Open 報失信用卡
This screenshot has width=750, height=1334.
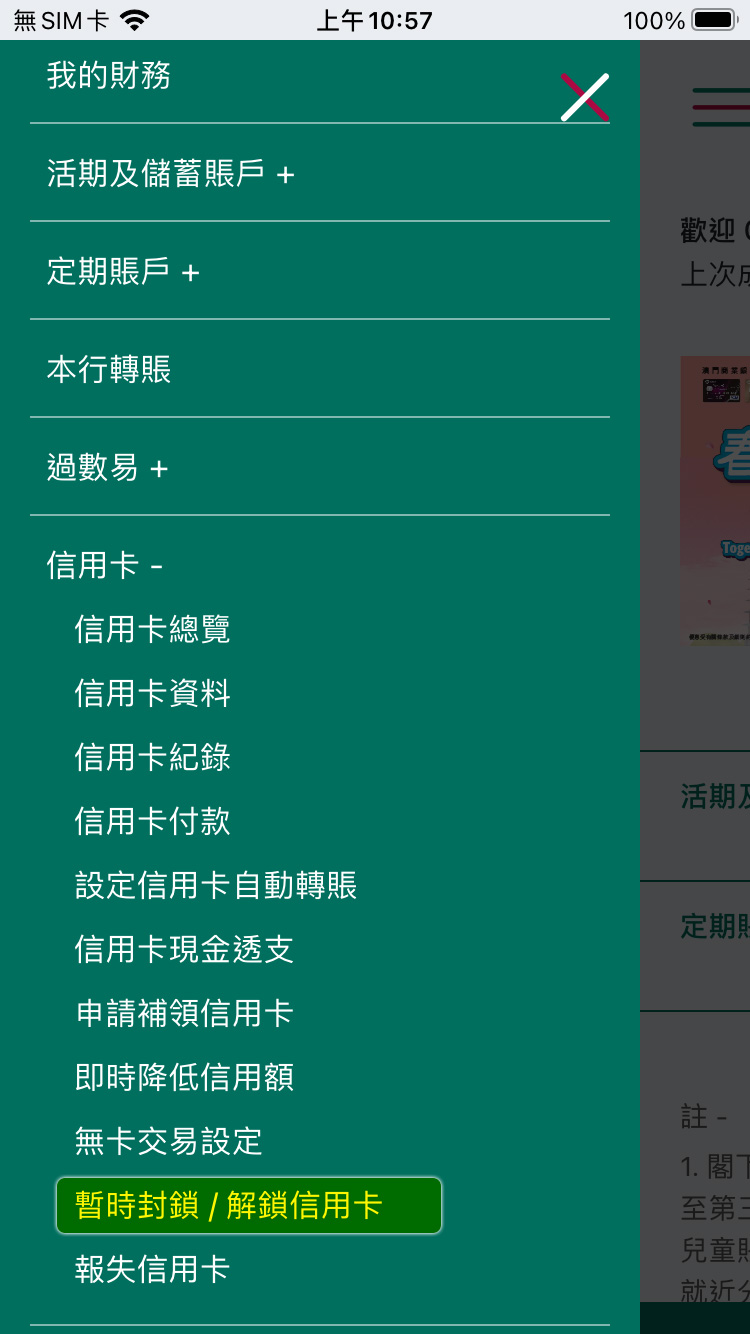point(152,1269)
